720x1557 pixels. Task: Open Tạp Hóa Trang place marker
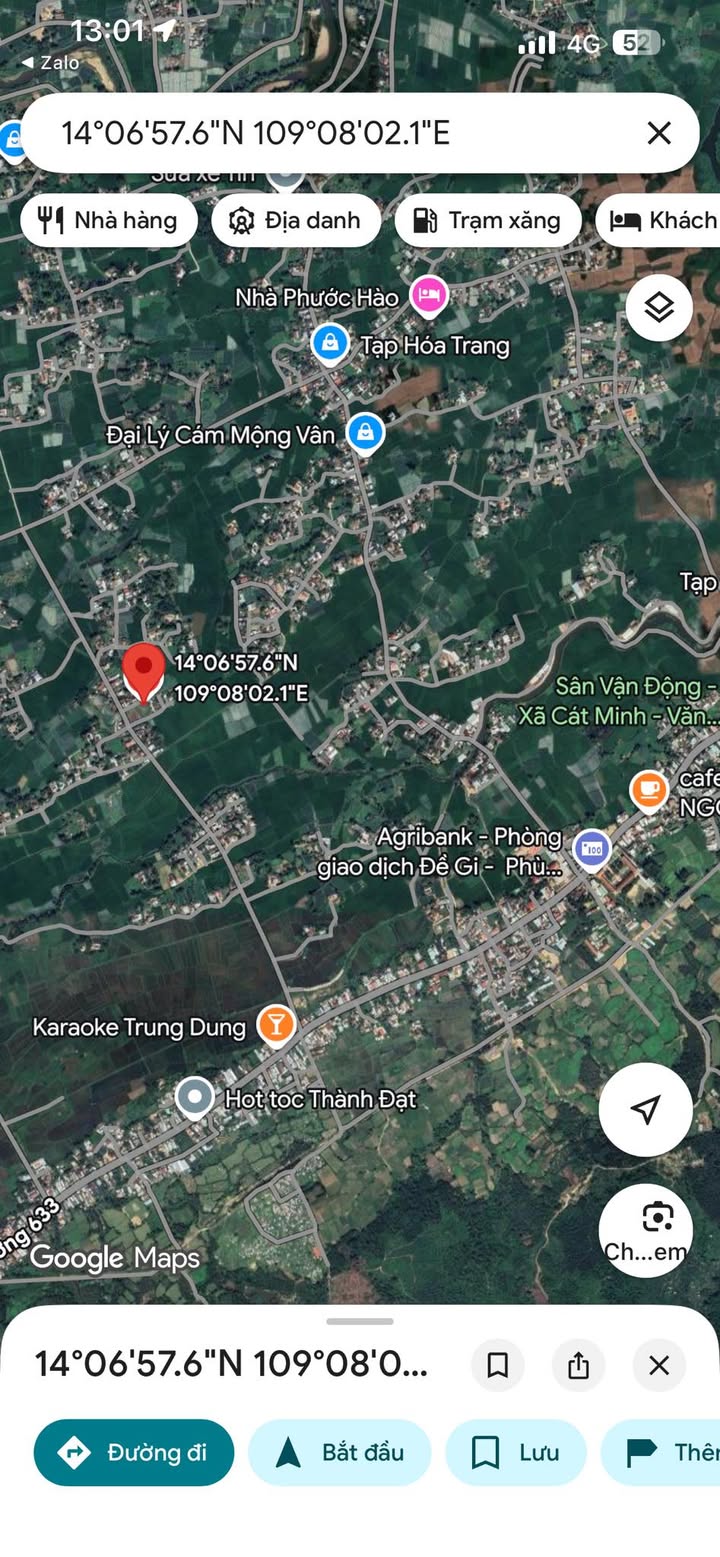tap(329, 344)
